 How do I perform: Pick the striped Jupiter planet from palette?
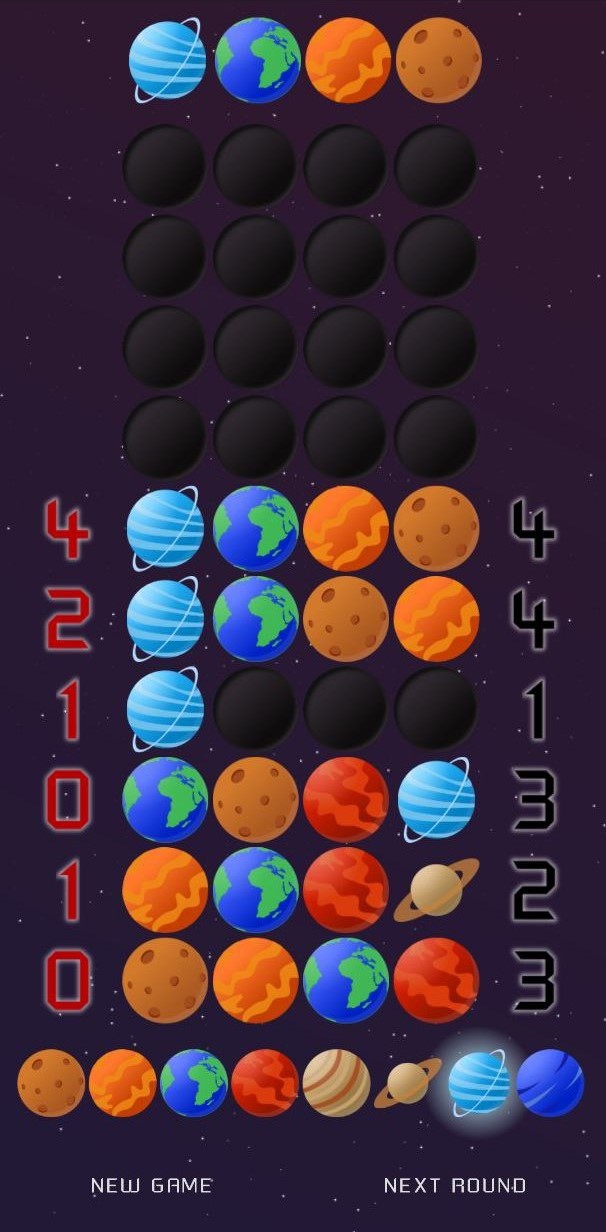click(x=336, y=1083)
